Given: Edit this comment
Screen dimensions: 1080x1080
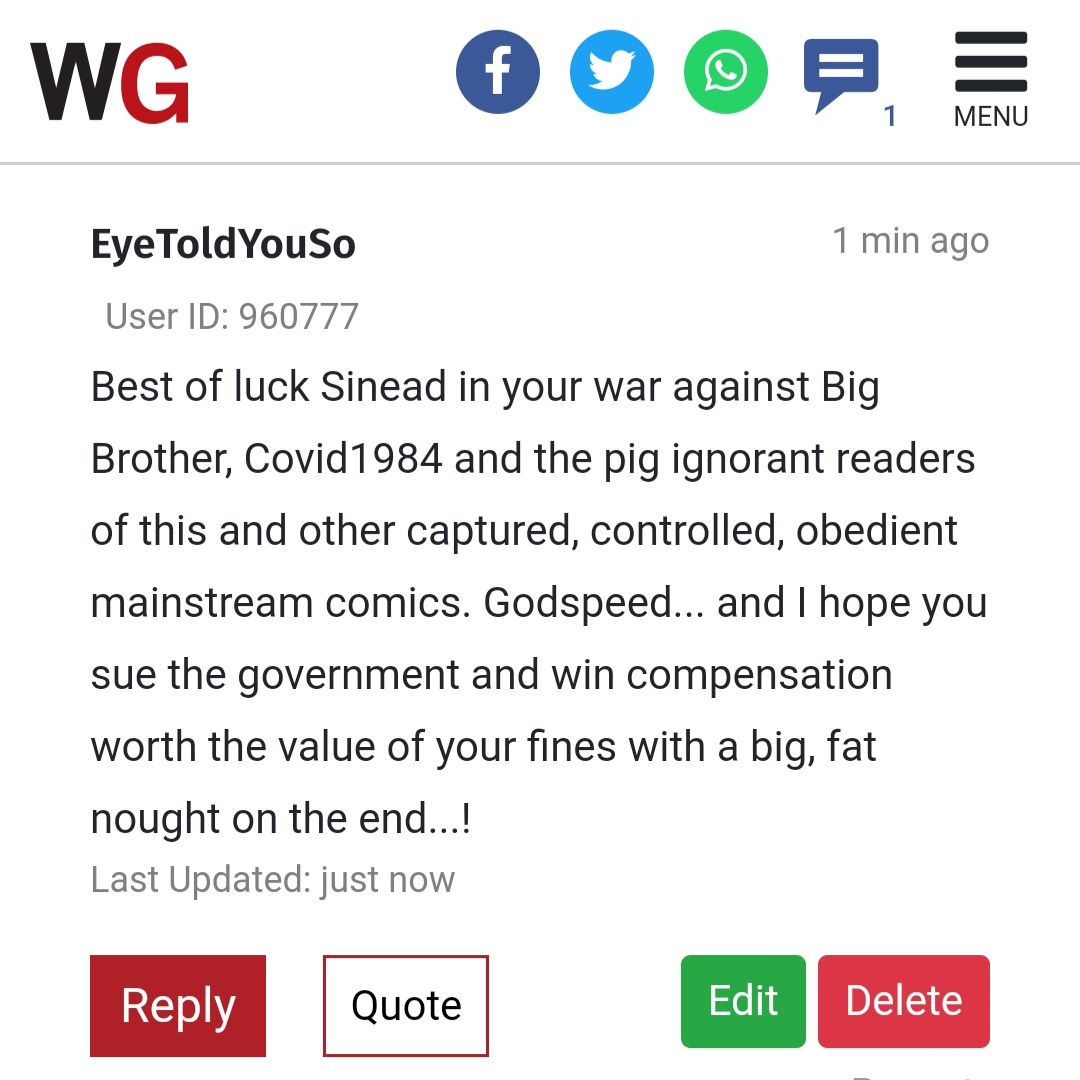Looking at the screenshot, I should click(x=743, y=1001).
